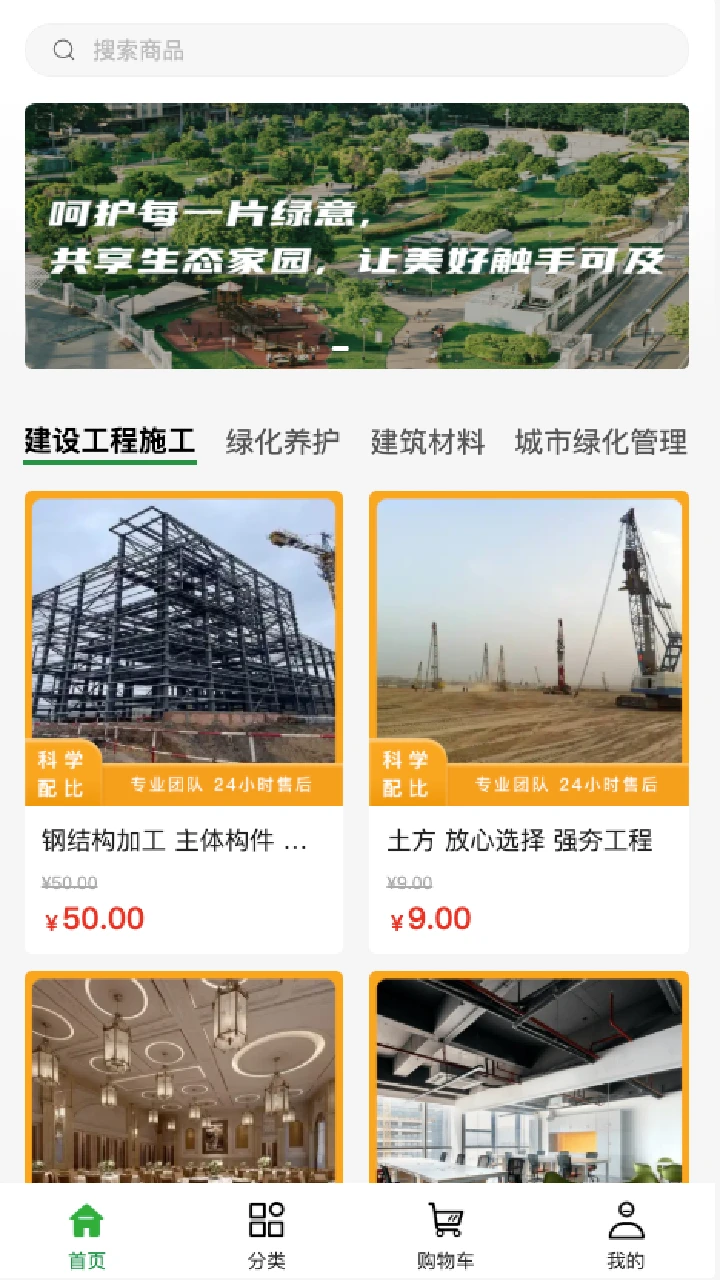The image size is (720, 1280).
Task: Switch to the 建筑材料 category tab
Action: click(427, 441)
